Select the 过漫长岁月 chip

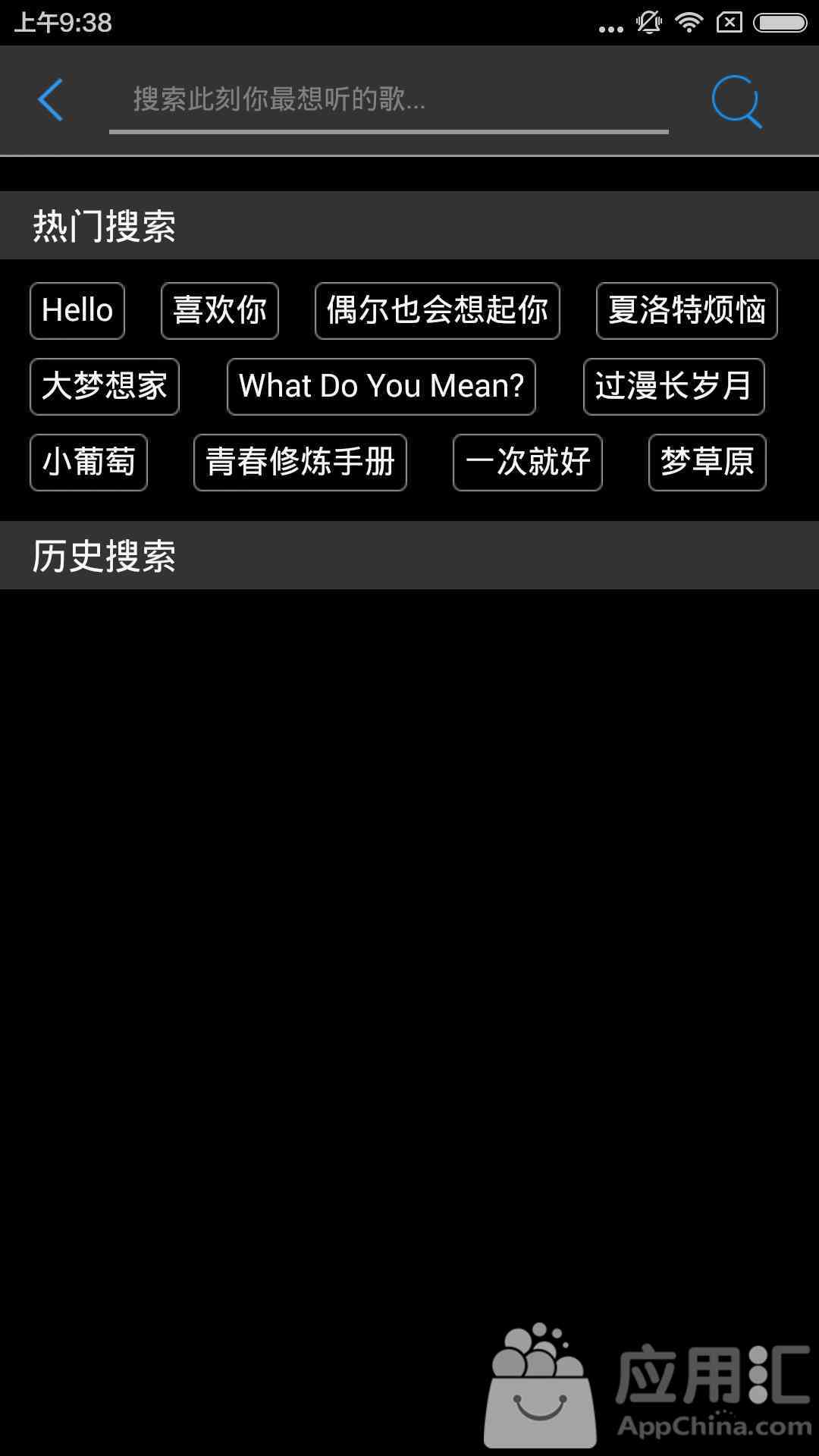(674, 387)
